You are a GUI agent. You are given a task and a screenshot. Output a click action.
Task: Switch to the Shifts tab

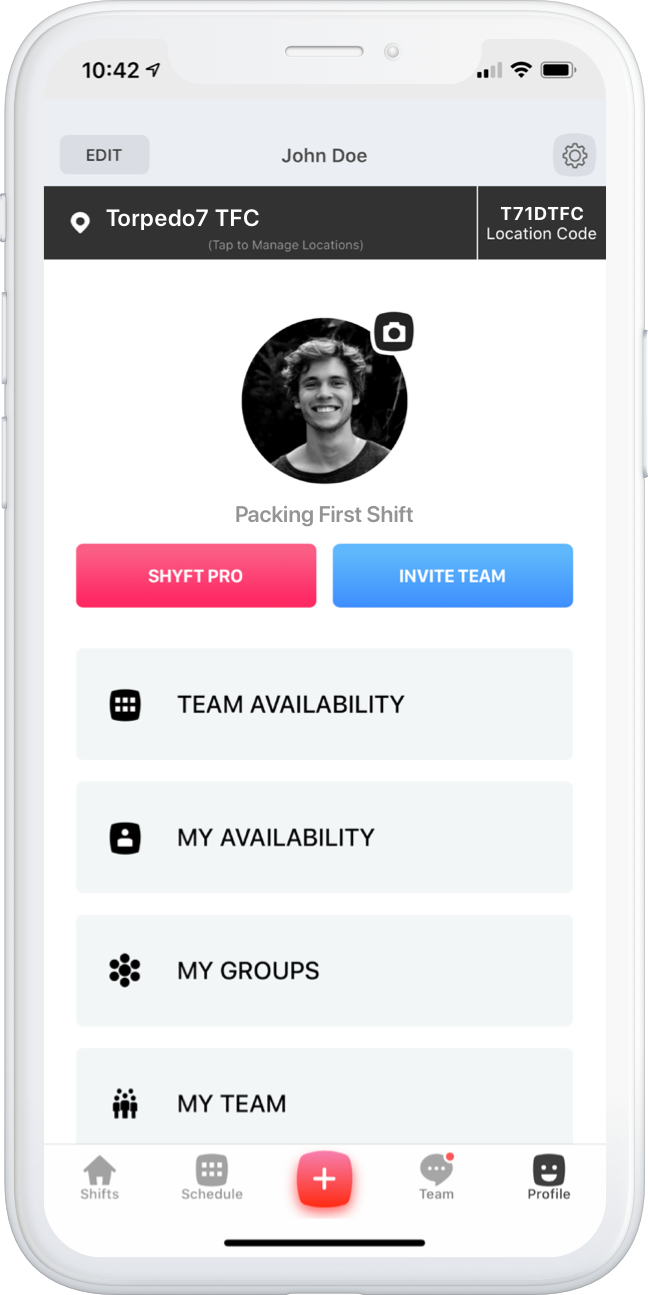click(x=100, y=1178)
